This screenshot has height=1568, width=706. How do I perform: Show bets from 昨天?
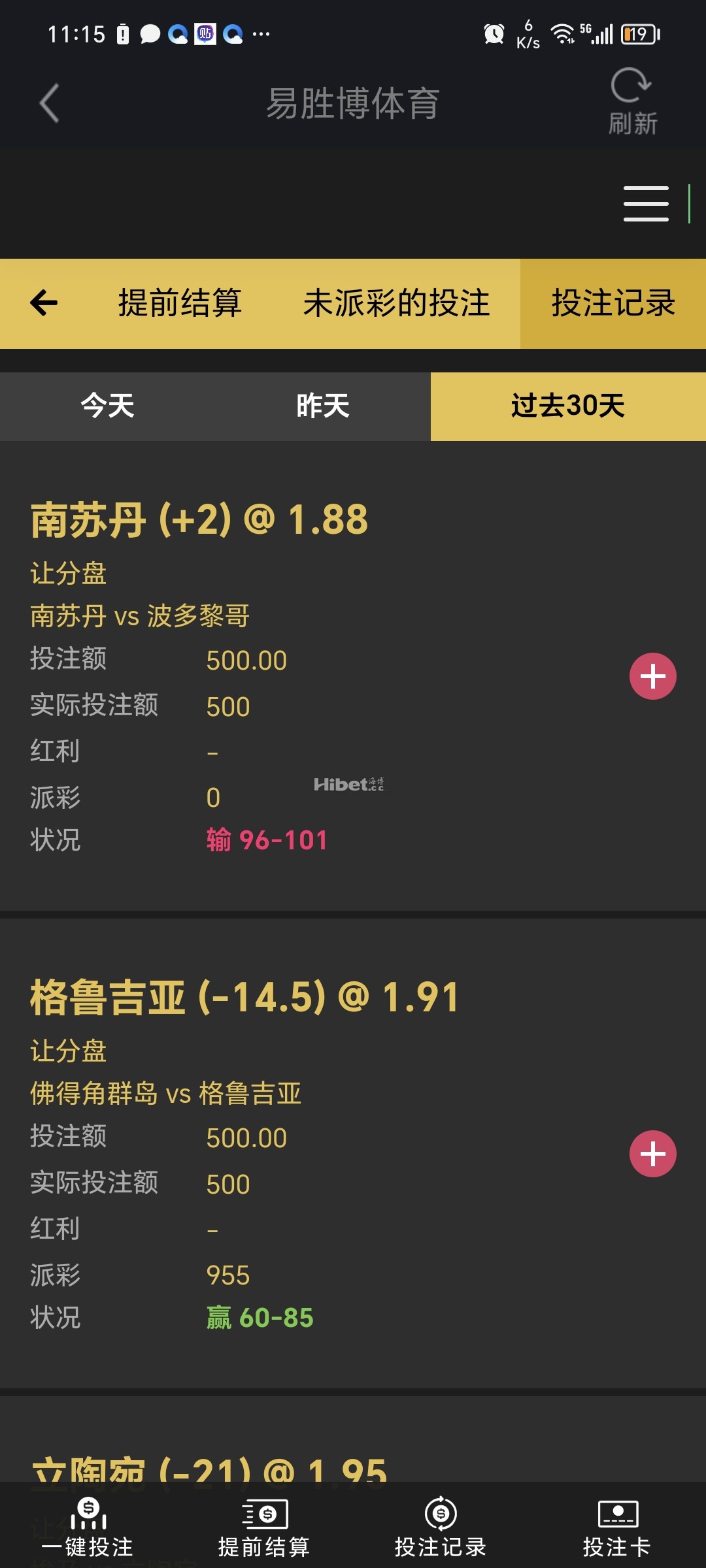322,406
